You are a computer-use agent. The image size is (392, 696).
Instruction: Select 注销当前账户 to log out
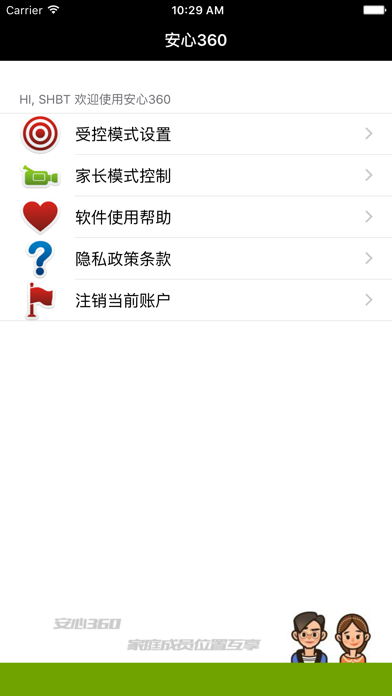[196, 301]
